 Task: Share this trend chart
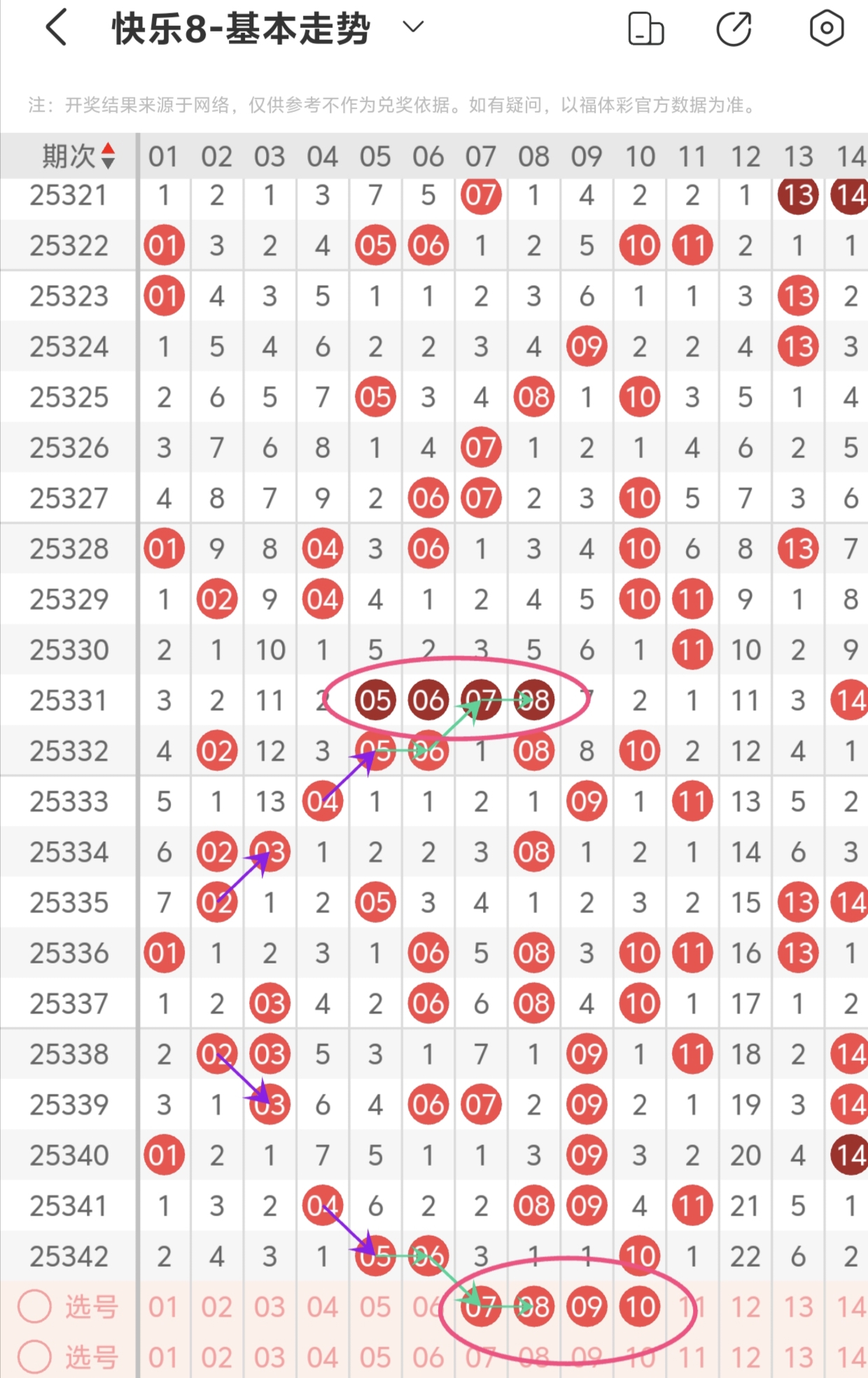(734, 29)
